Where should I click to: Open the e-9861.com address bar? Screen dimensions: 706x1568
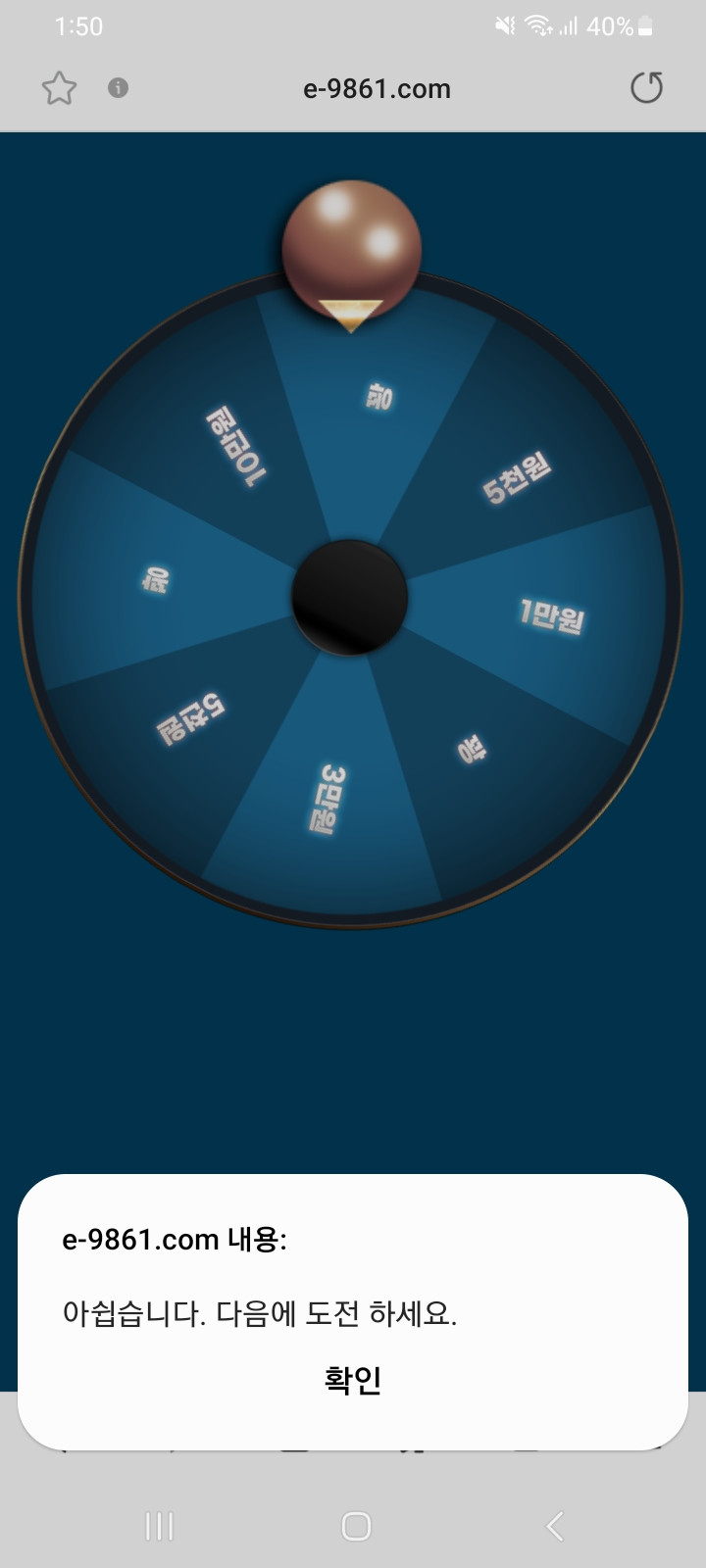pos(377,88)
